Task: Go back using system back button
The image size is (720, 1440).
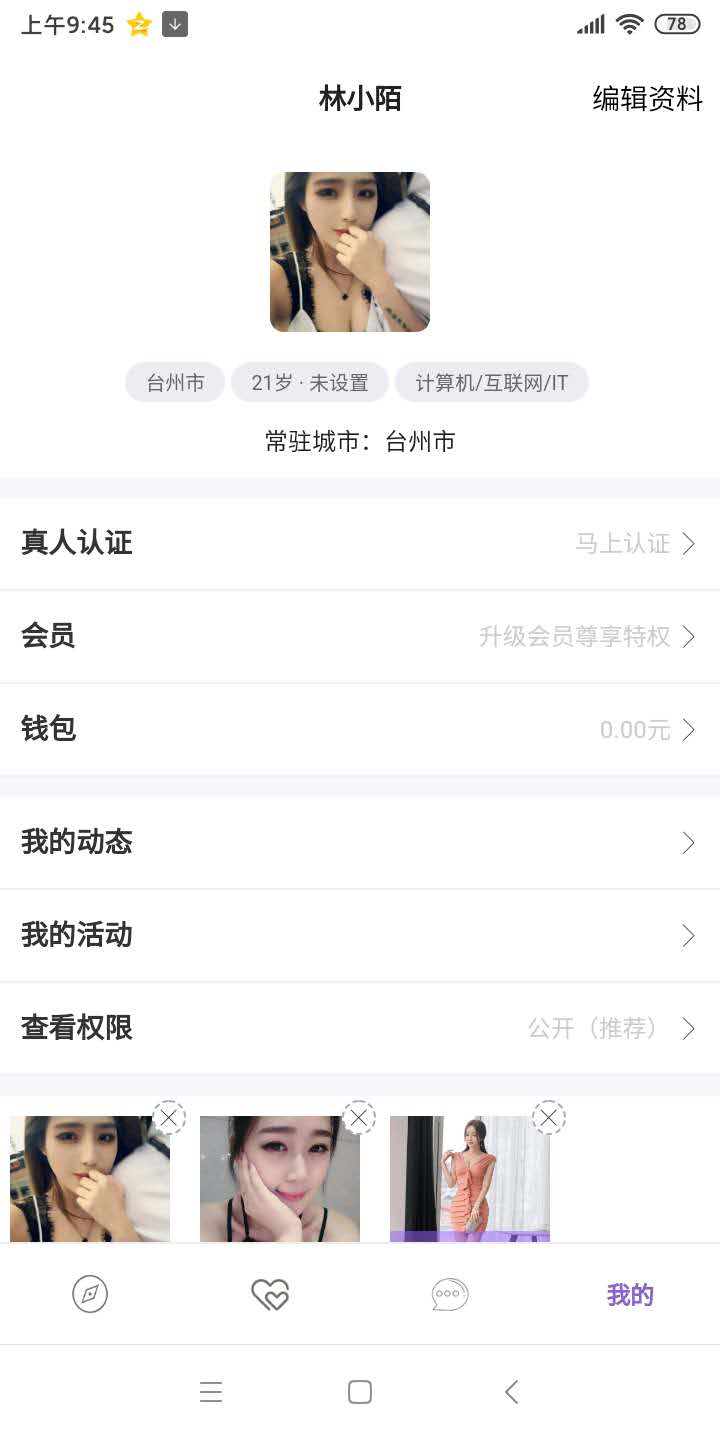Action: click(512, 1392)
